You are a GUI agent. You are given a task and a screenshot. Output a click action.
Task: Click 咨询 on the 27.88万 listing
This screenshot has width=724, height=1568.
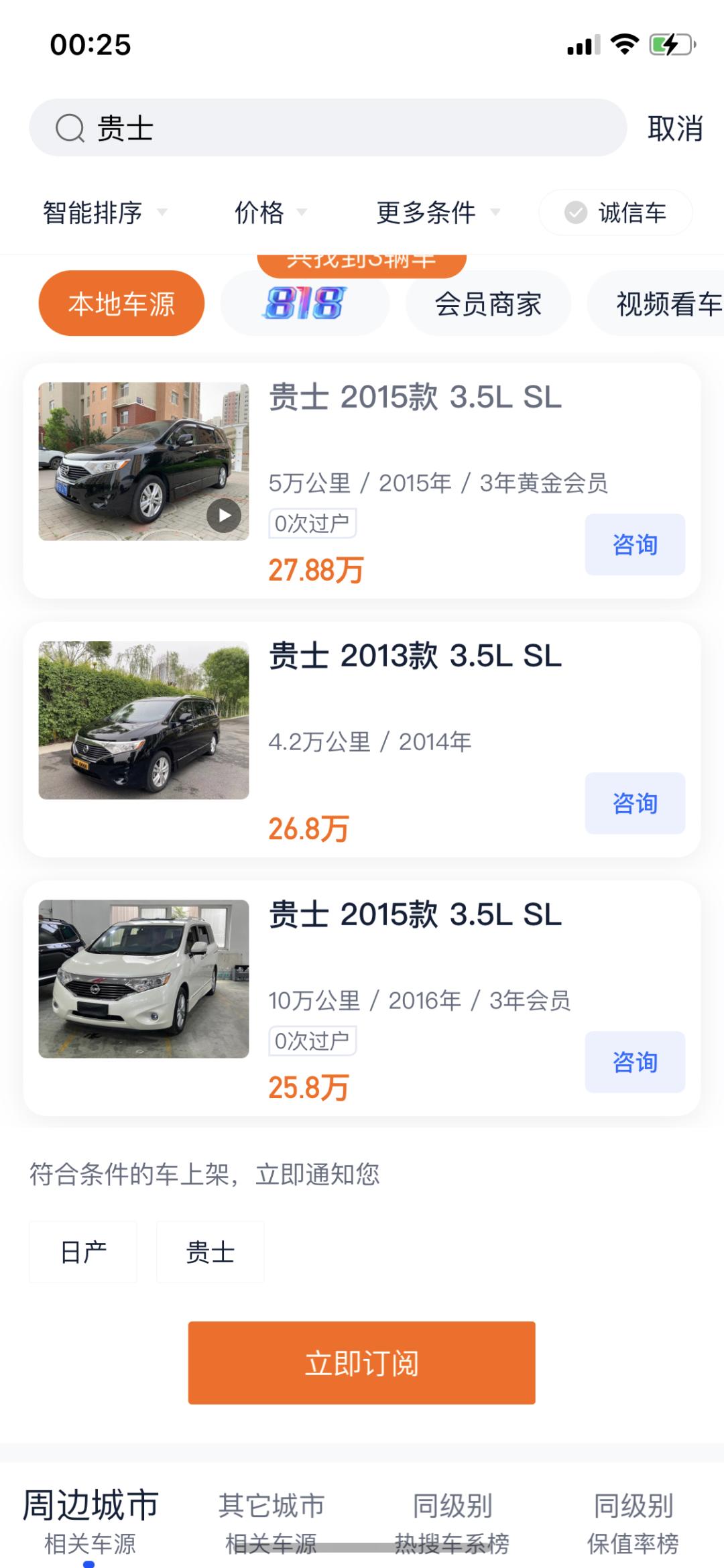point(633,544)
